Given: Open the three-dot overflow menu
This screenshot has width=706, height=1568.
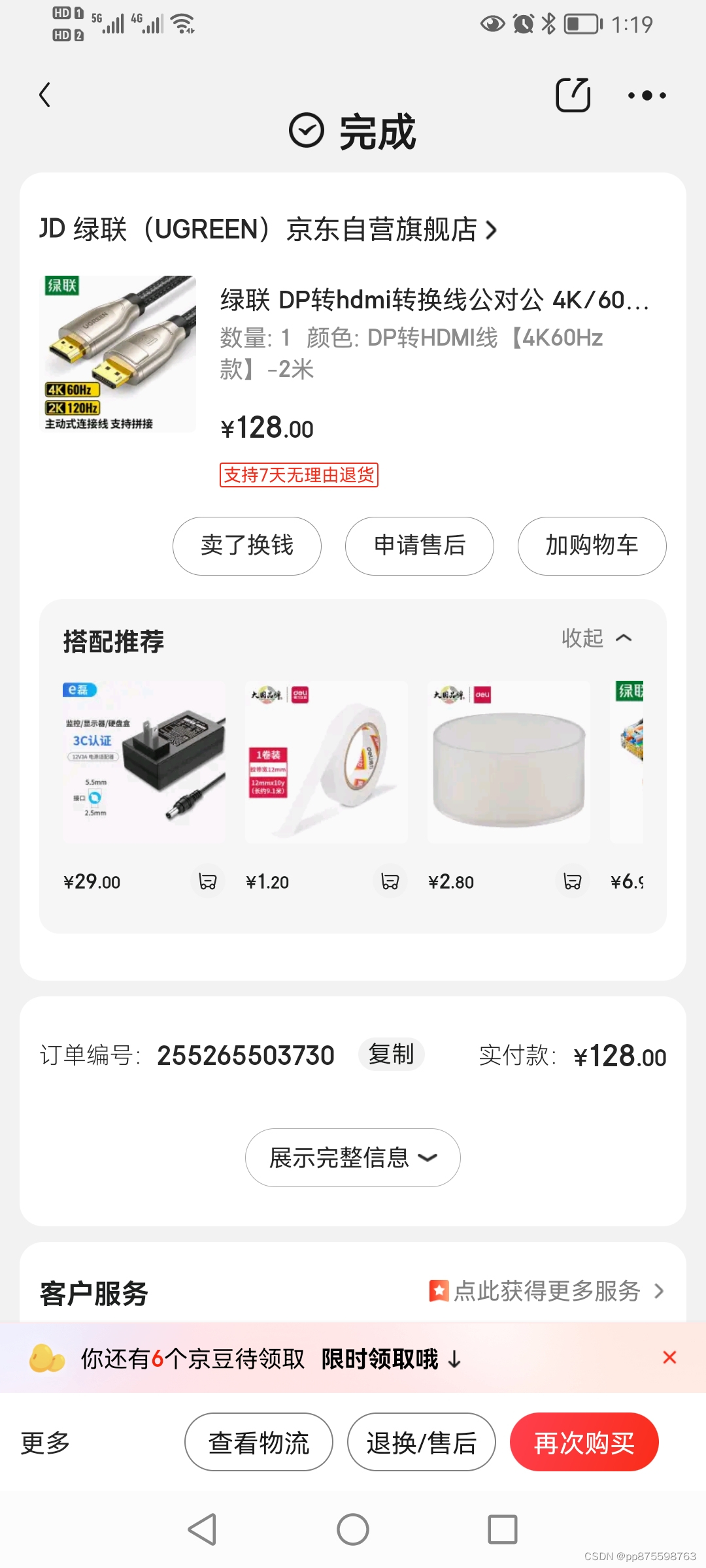Looking at the screenshot, I should pyautogui.click(x=647, y=95).
